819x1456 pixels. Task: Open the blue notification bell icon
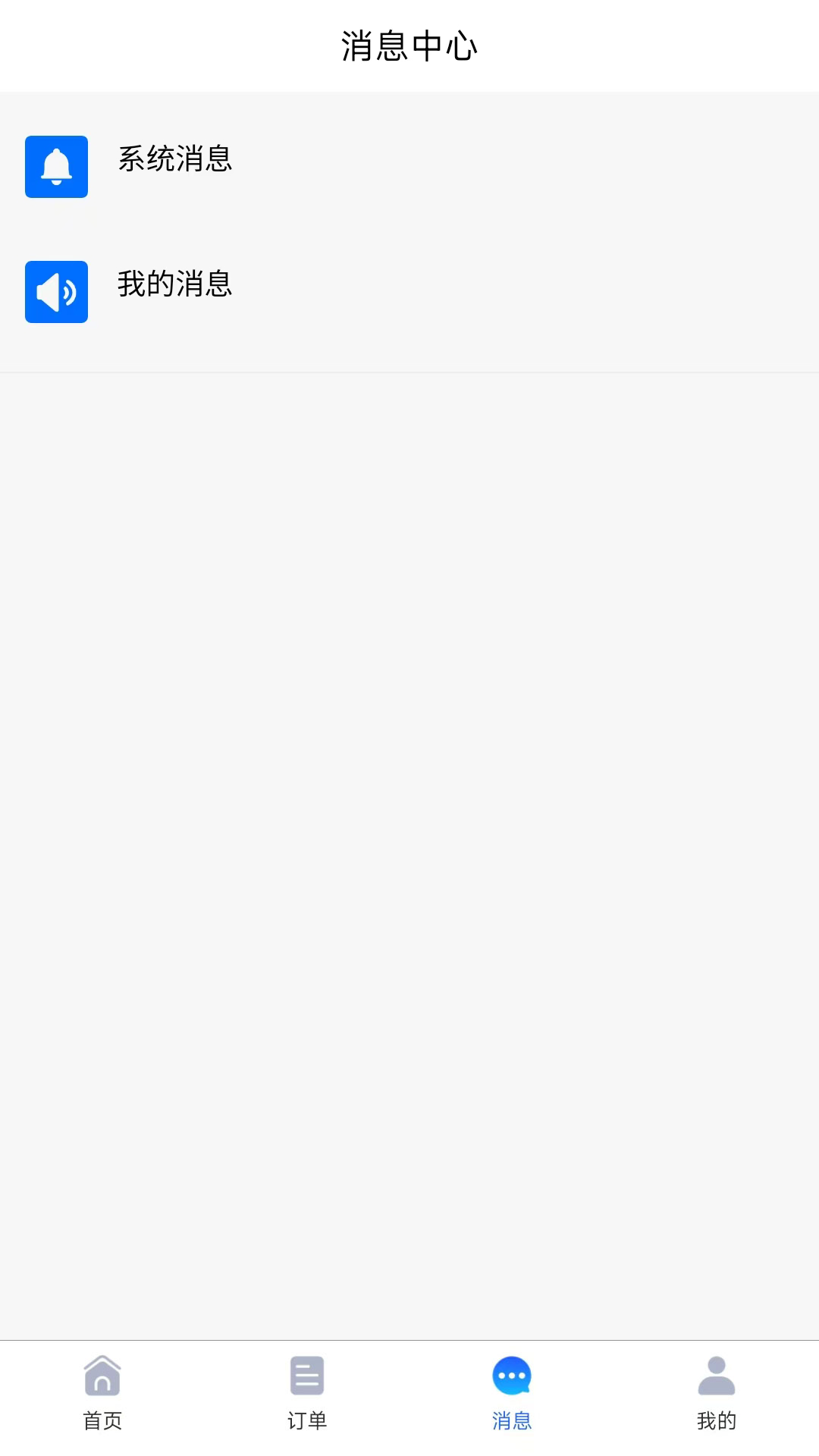tap(56, 167)
